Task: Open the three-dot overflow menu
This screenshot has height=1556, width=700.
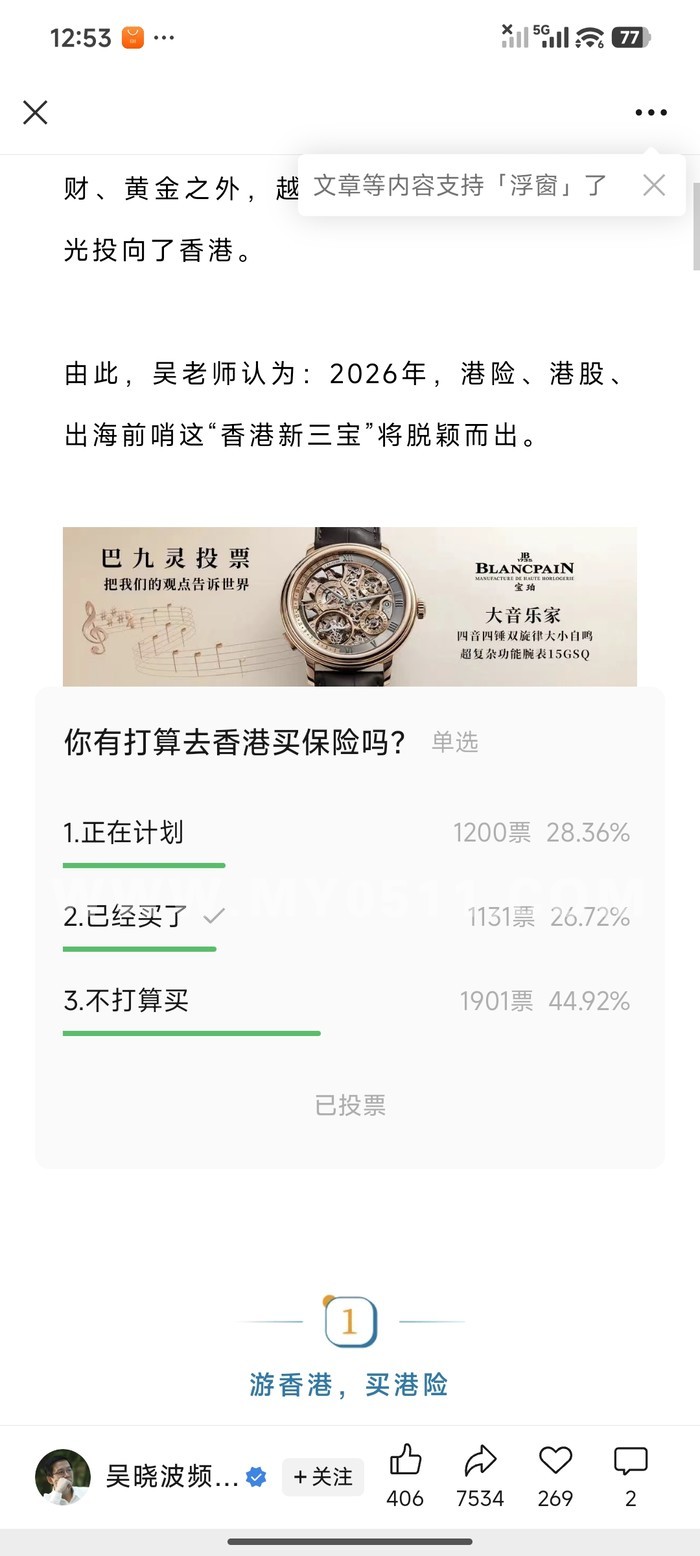Action: (651, 113)
